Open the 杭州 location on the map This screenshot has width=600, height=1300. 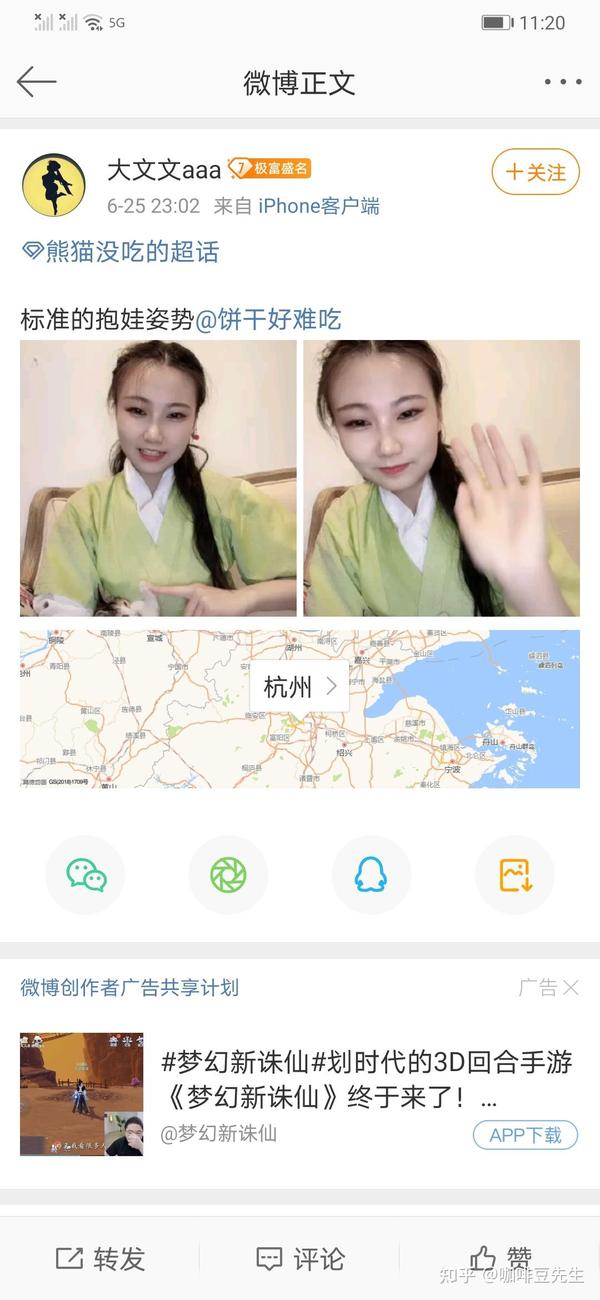point(299,687)
